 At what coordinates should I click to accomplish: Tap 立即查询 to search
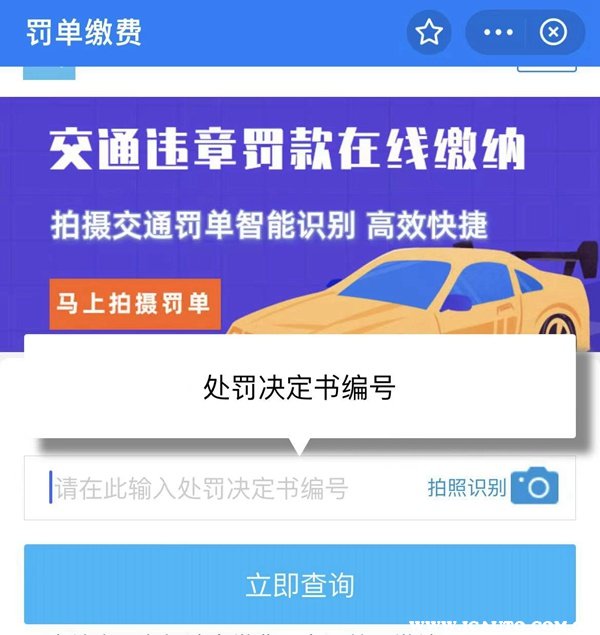(300, 584)
